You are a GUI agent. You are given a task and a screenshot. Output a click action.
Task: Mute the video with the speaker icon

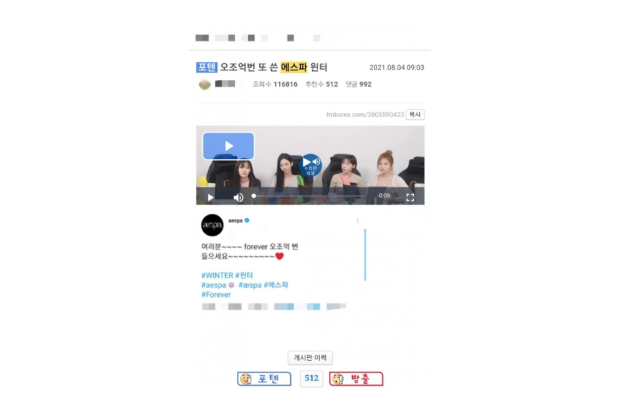click(x=238, y=197)
